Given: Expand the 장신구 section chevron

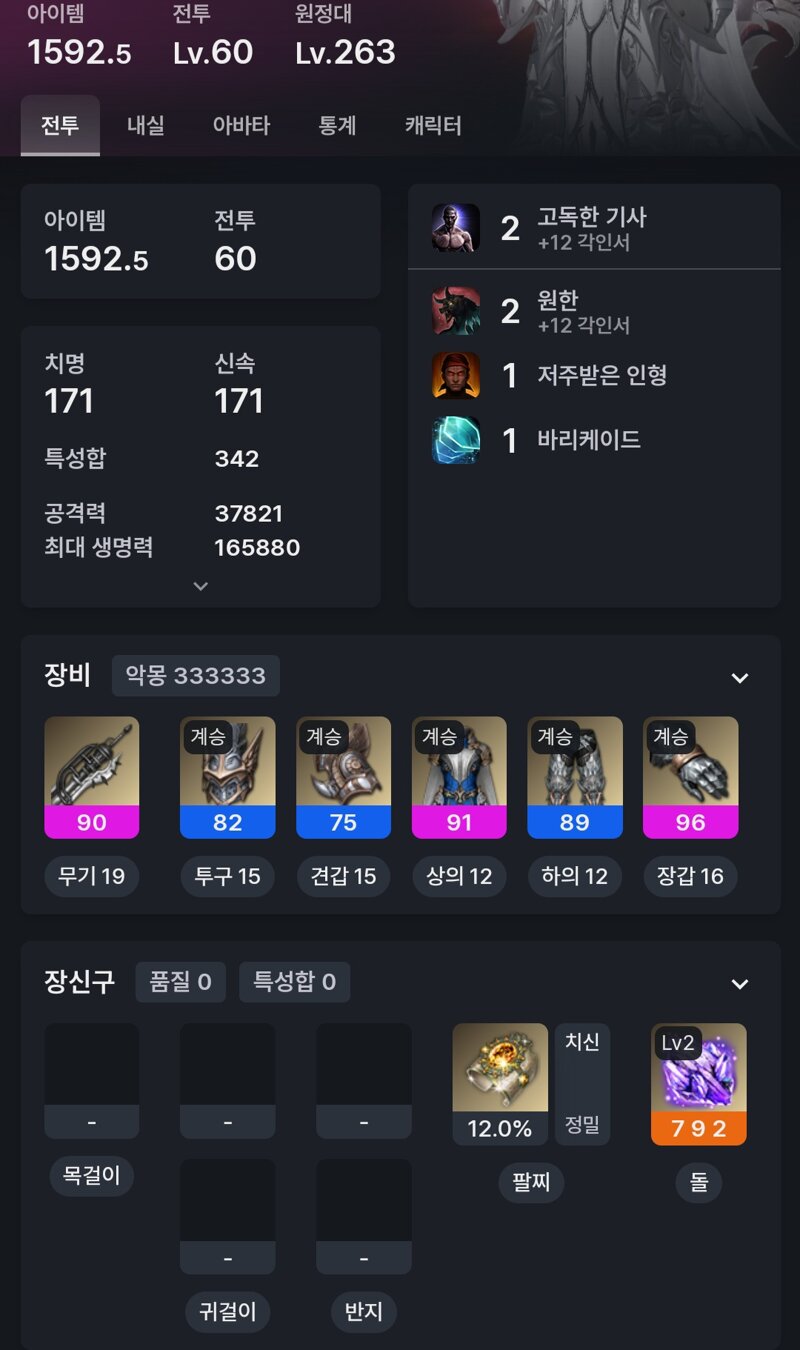Looking at the screenshot, I should point(740,984).
